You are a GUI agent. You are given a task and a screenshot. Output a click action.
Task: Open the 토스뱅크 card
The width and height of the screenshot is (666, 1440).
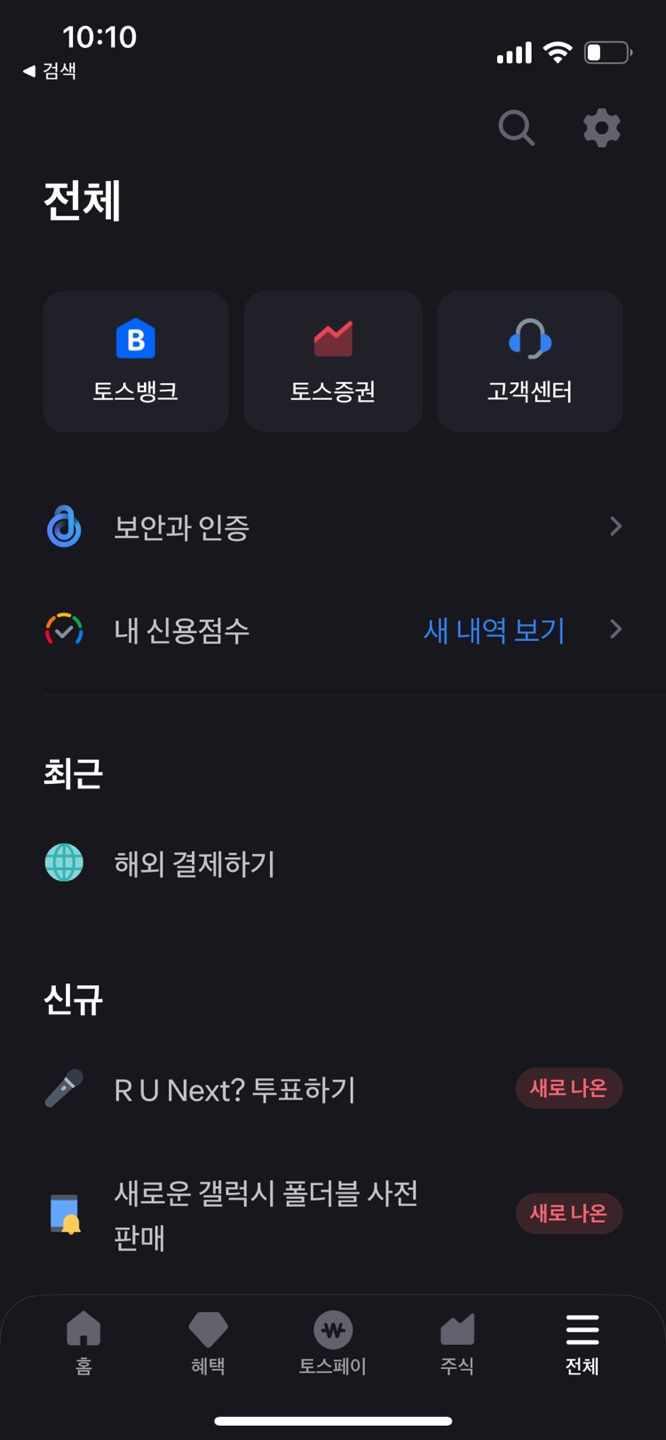(x=136, y=361)
